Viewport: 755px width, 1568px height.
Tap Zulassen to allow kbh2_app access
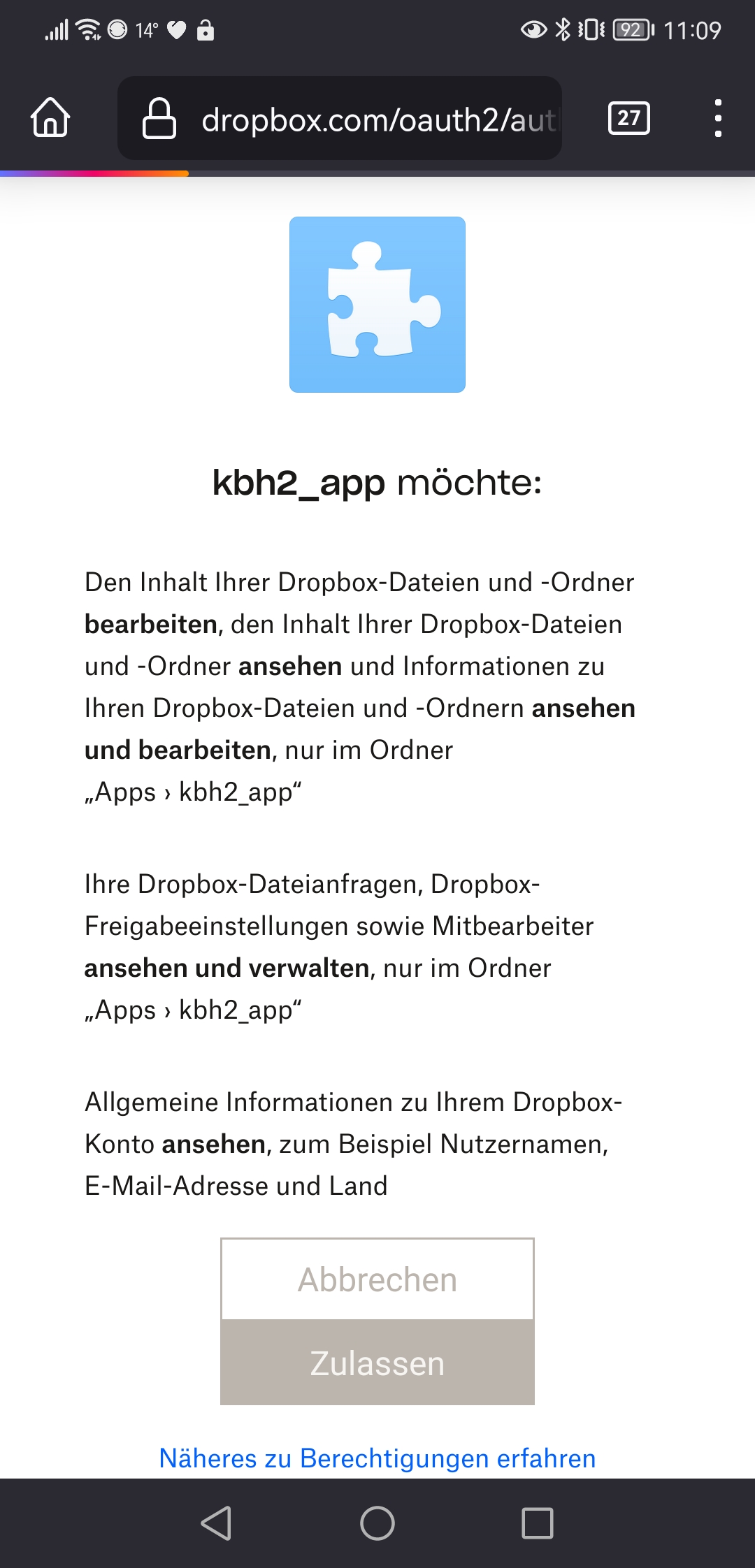pyautogui.click(x=377, y=1363)
